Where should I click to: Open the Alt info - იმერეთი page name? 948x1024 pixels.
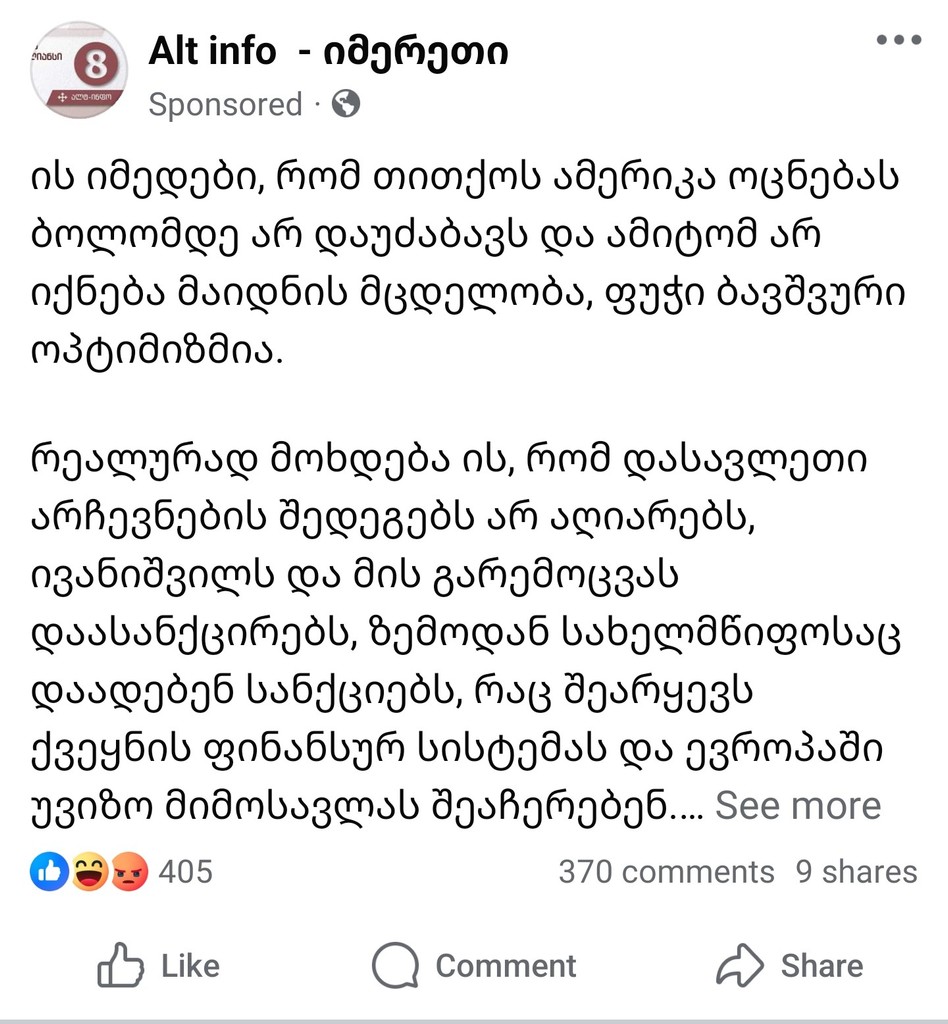tap(328, 52)
